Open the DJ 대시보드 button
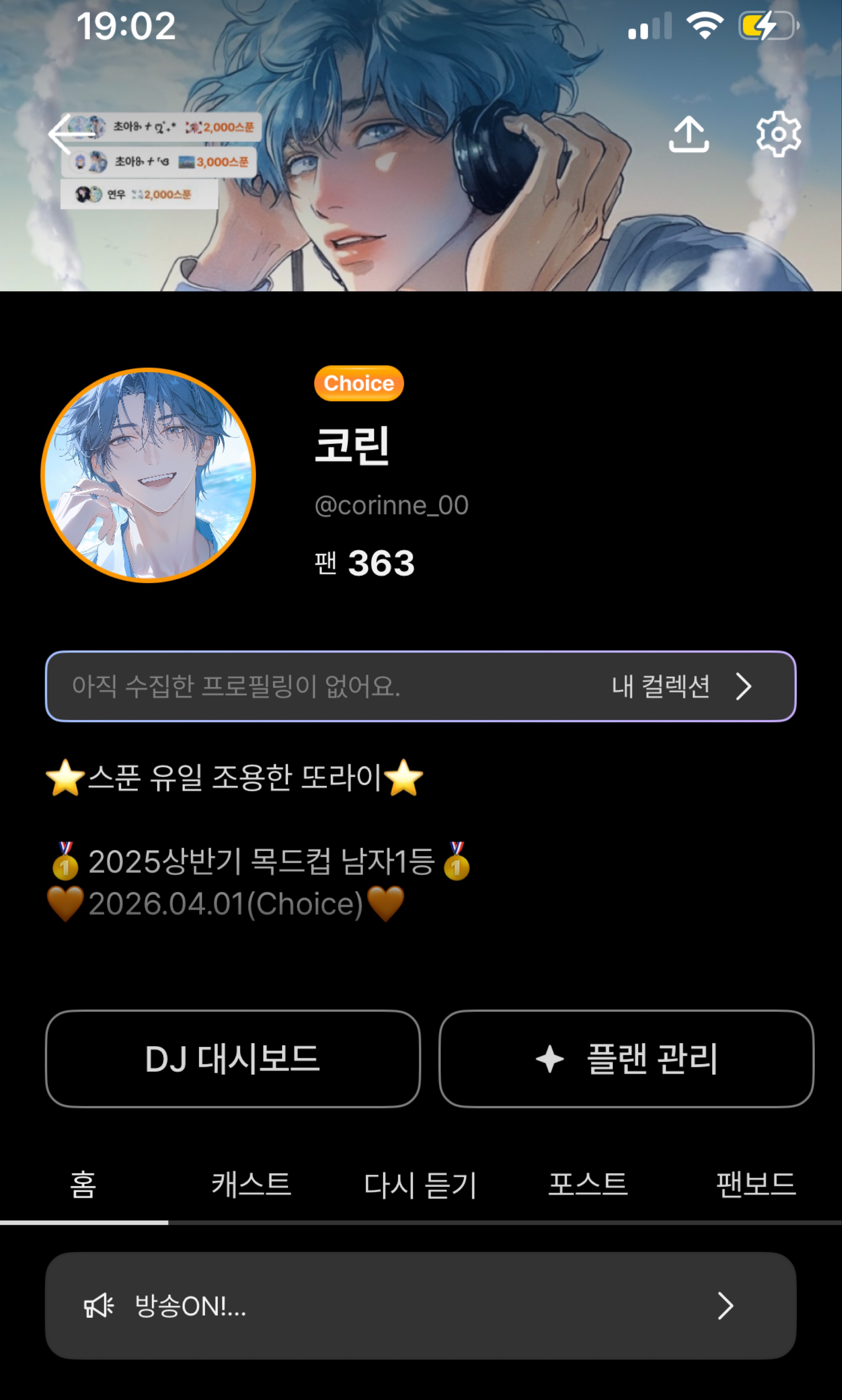Viewport: 842px width, 1400px height. click(233, 1059)
